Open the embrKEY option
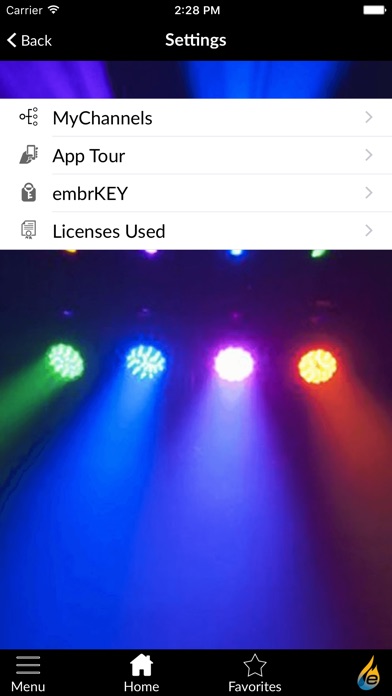This screenshot has width=392, height=696. [196, 193]
